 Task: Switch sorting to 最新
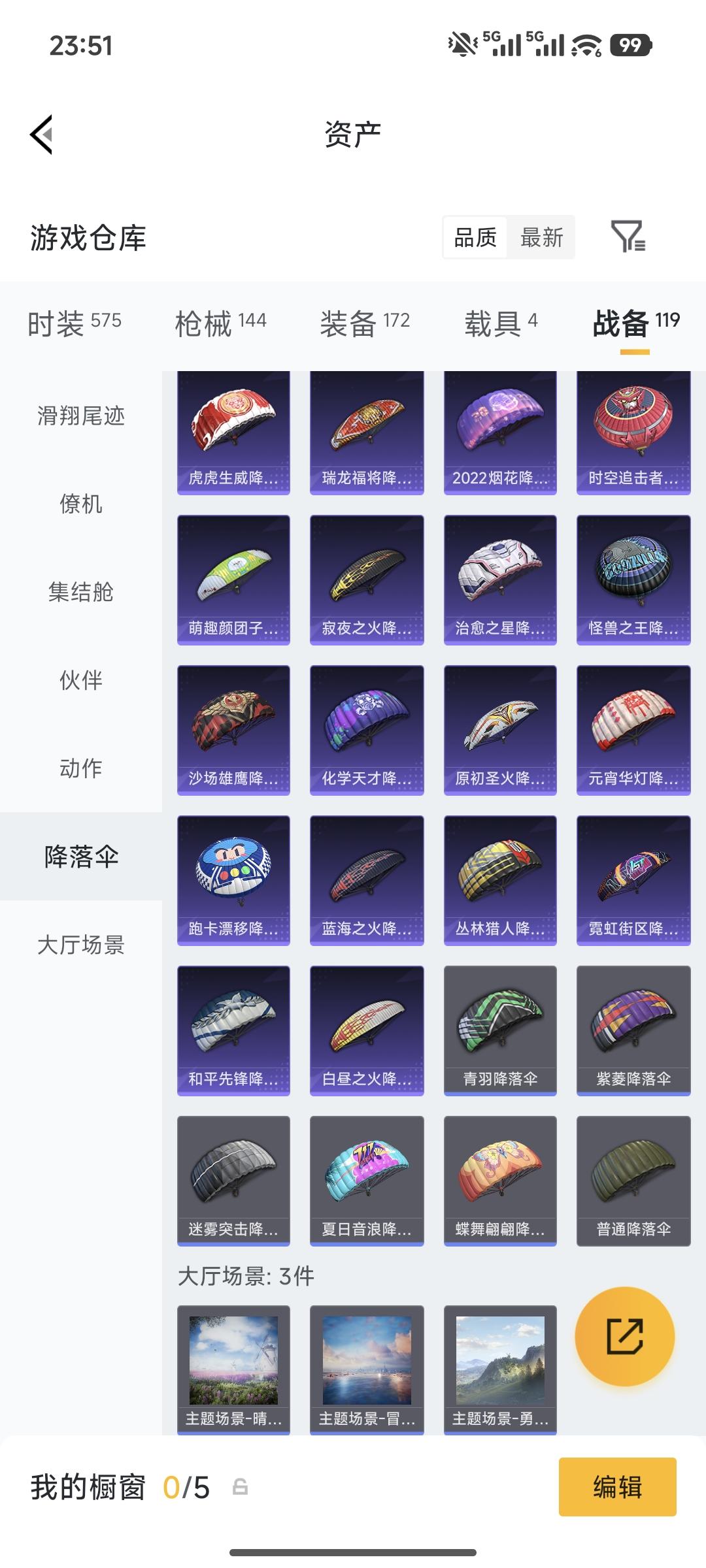(x=542, y=238)
